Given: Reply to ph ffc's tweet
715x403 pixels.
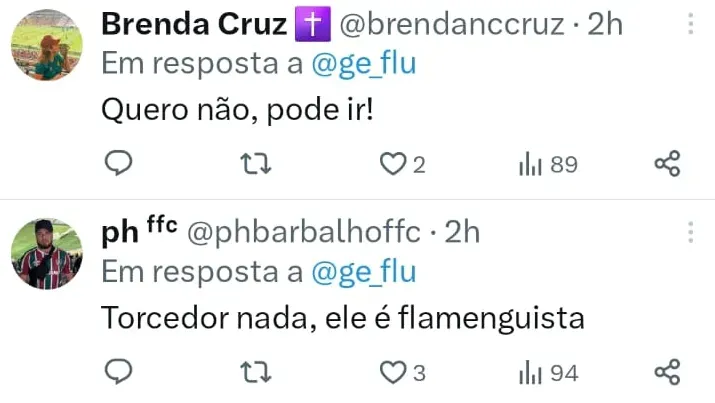Looking at the screenshot, I should tap(118, 373).
